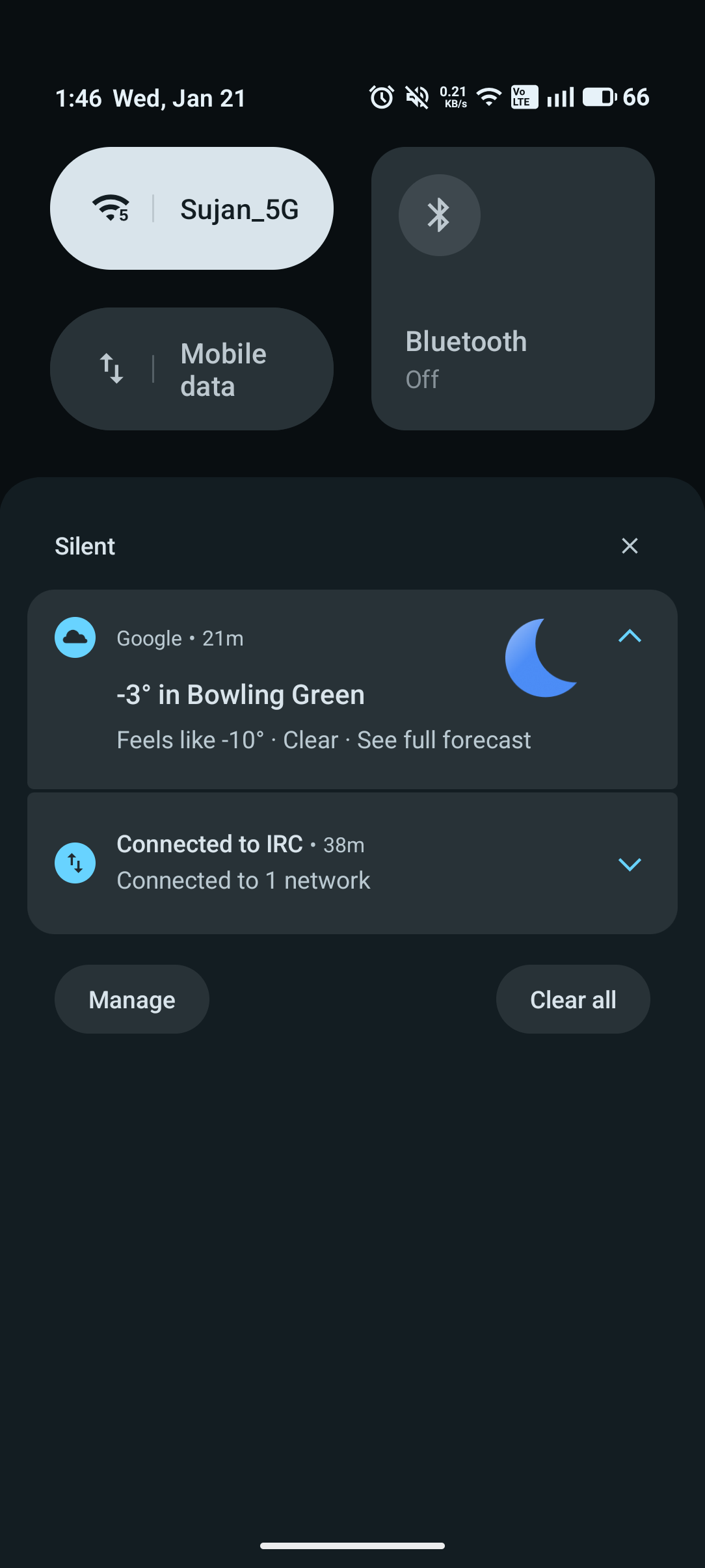705x1568 pixels.
Task: Expand the Connected to IRC notification
Action: tap(630, 864)
